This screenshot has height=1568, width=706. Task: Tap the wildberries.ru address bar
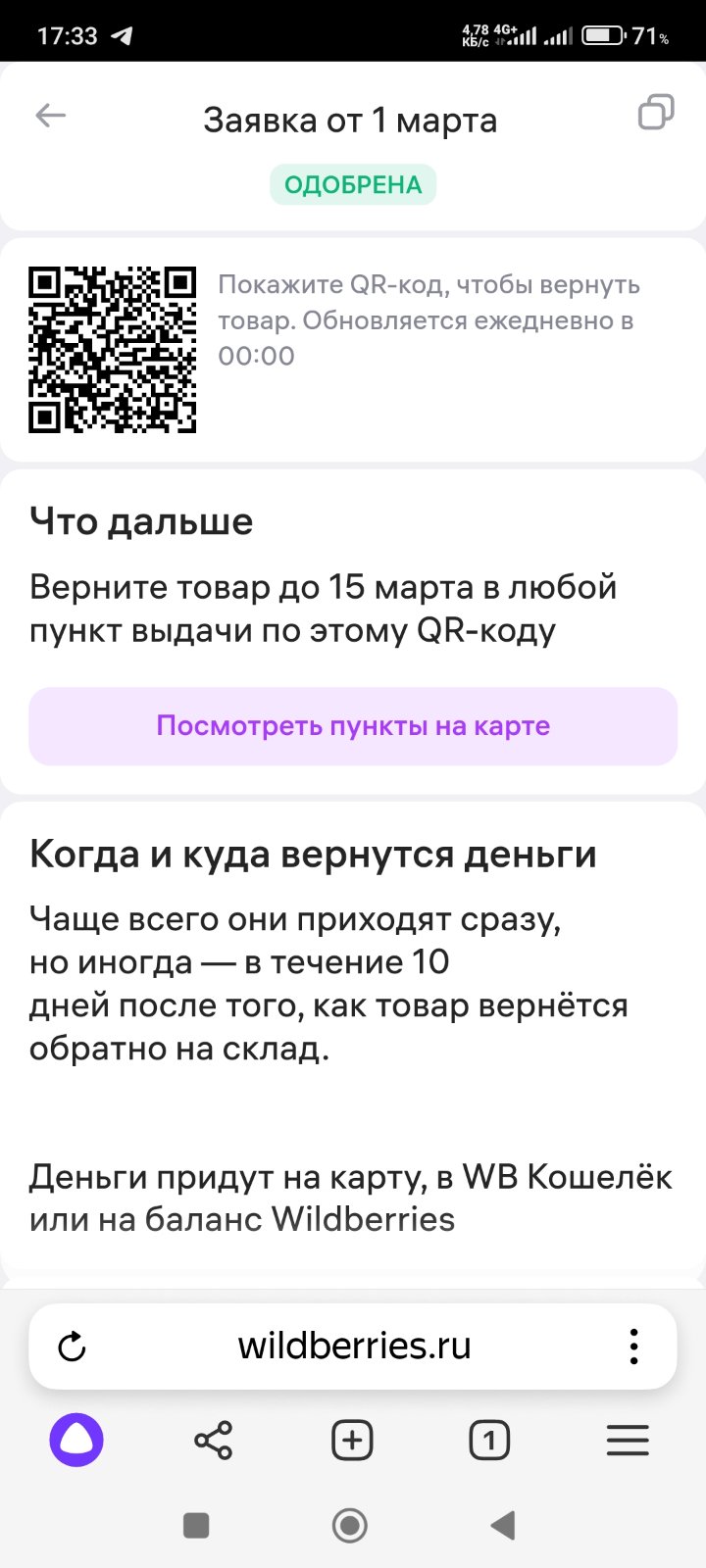[354, 1346]
